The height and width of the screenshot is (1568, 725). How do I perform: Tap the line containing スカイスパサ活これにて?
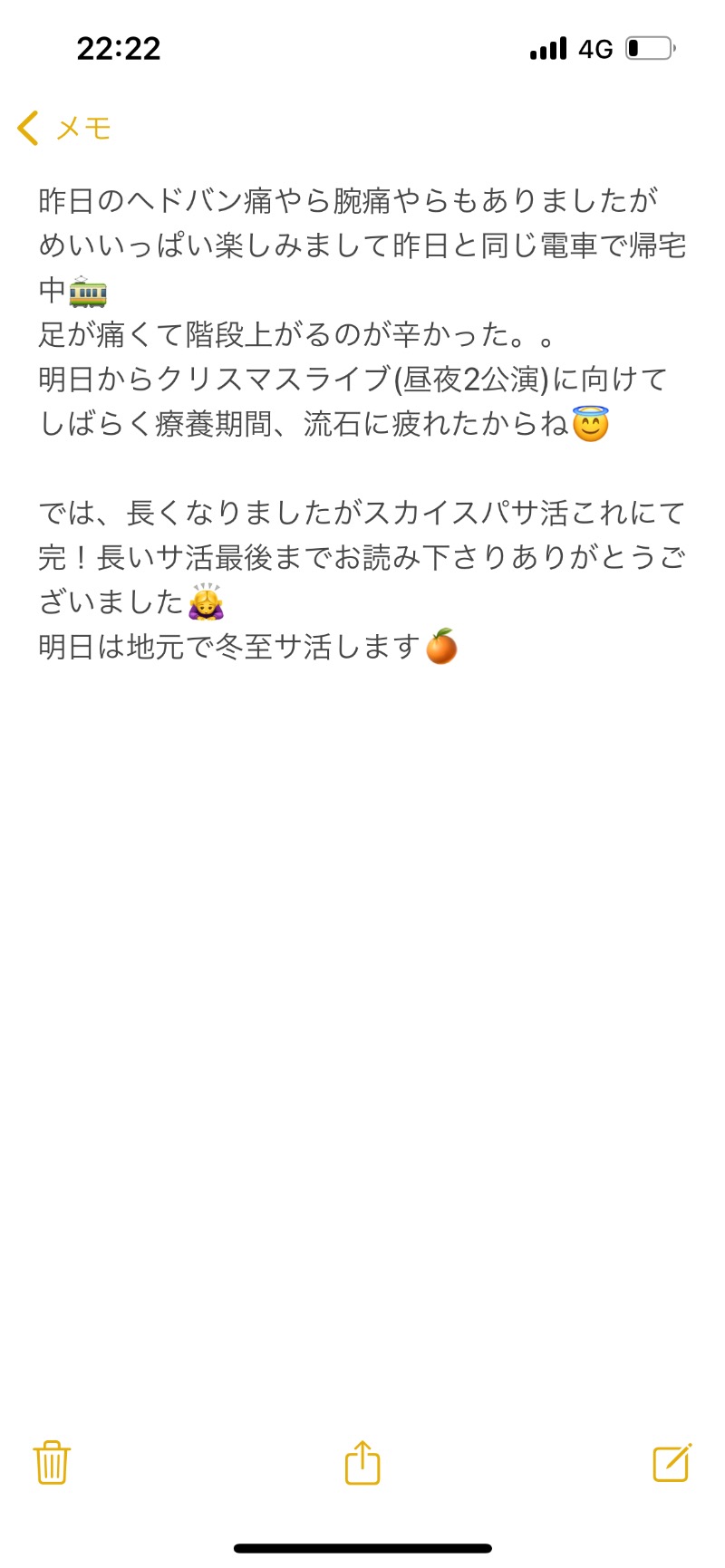pyautogui.click(x=362, y=514)
